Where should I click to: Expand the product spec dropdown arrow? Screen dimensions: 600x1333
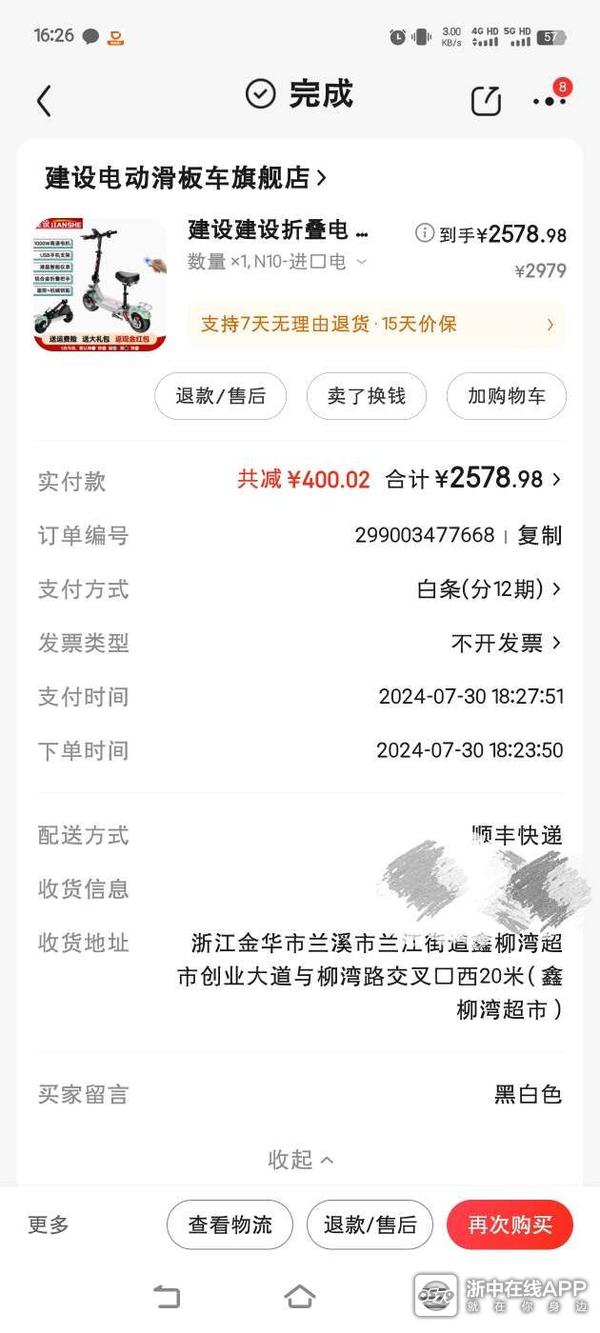click(361, 262)
